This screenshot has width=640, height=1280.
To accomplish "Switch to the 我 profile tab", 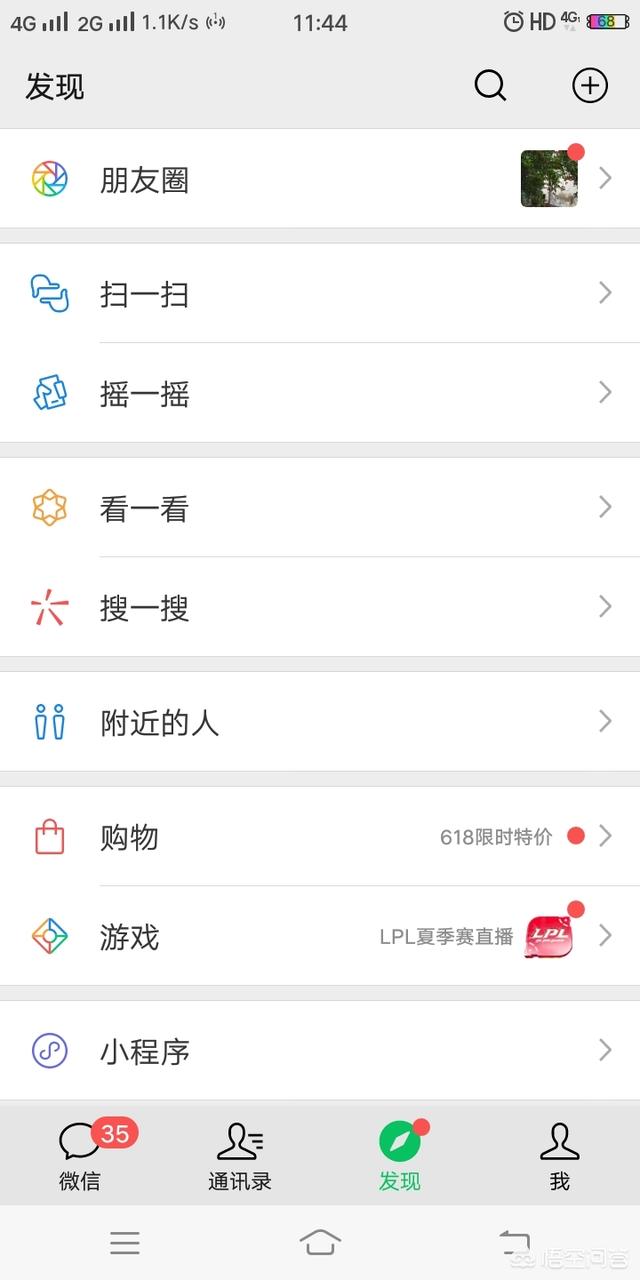I will click(x=560, y=1155).
